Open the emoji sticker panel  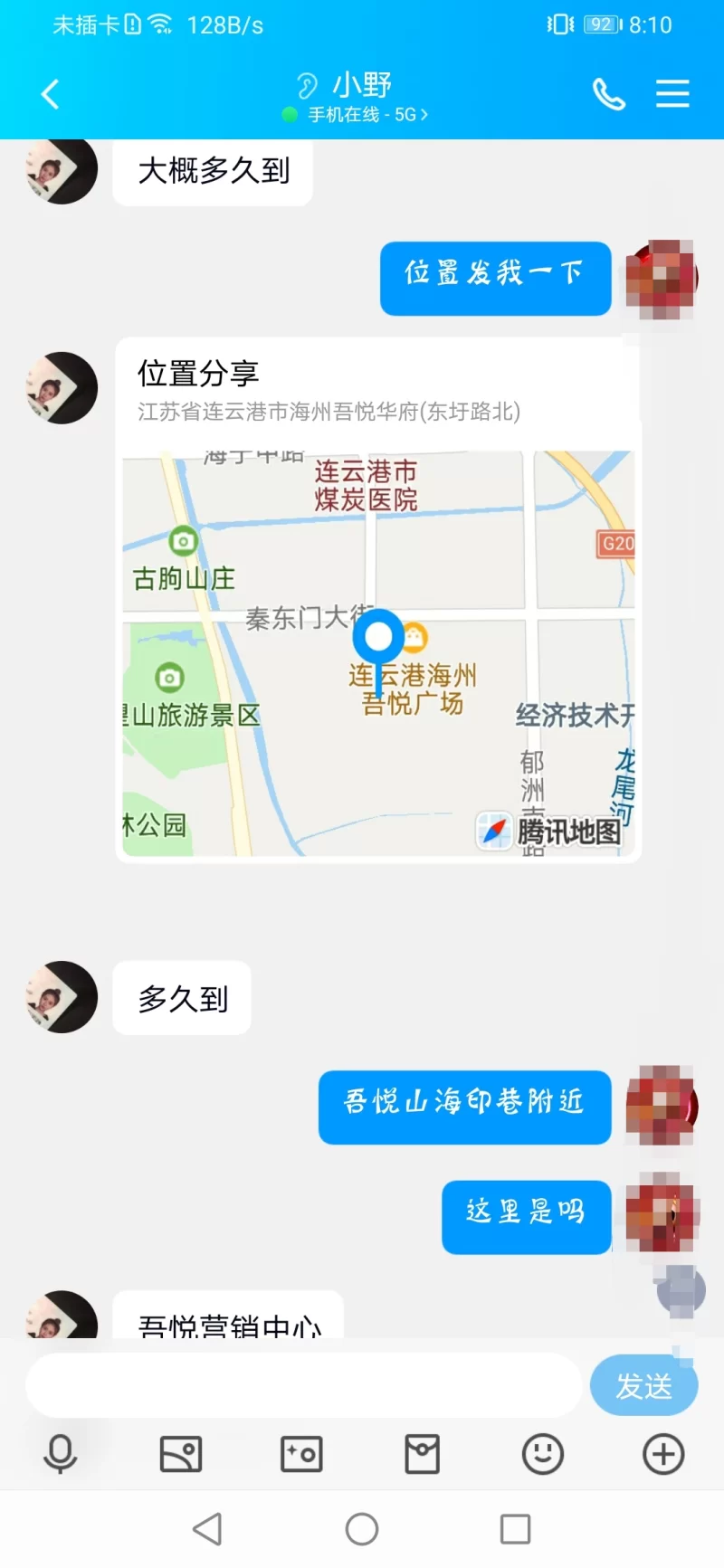click(x=543, y=1455)
